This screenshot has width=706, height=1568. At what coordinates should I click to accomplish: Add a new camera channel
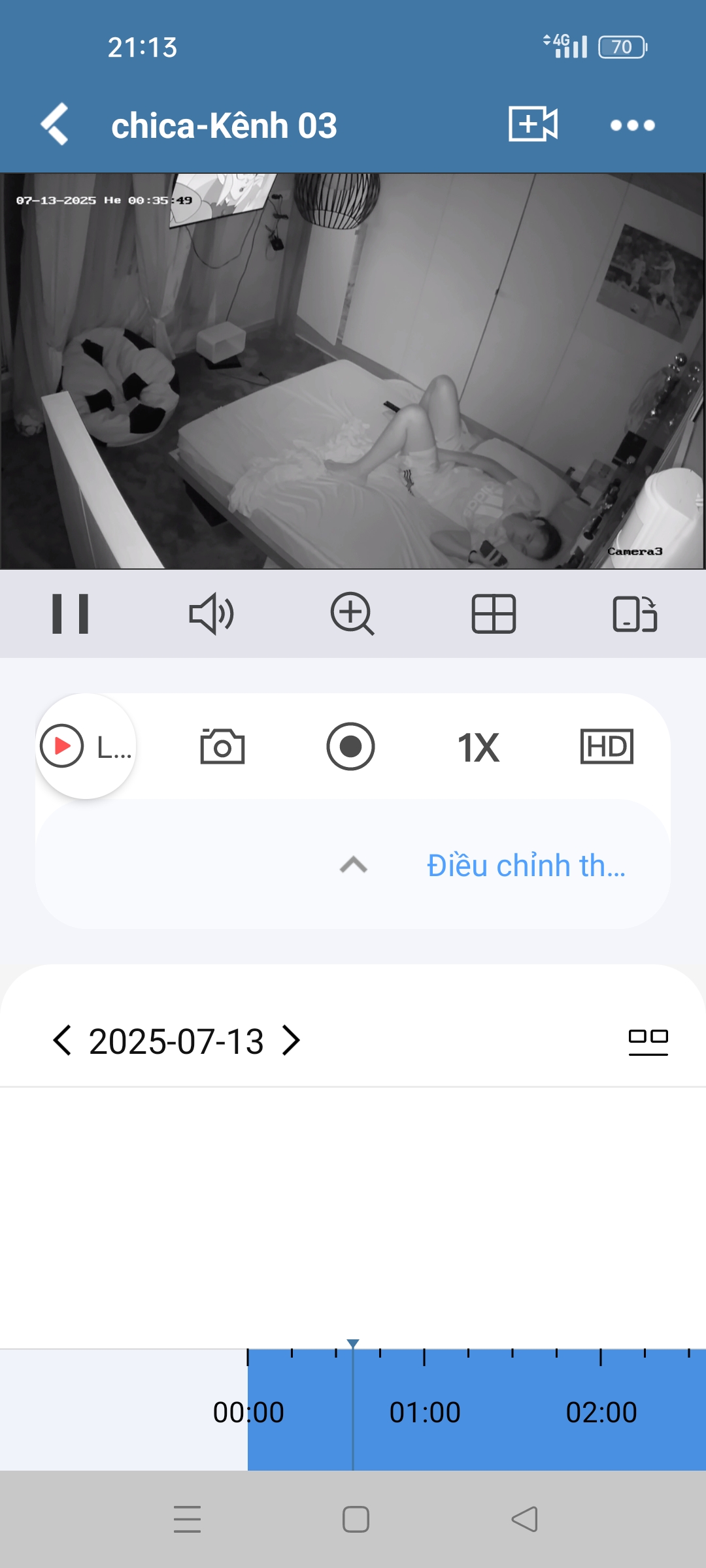point(533,124)
